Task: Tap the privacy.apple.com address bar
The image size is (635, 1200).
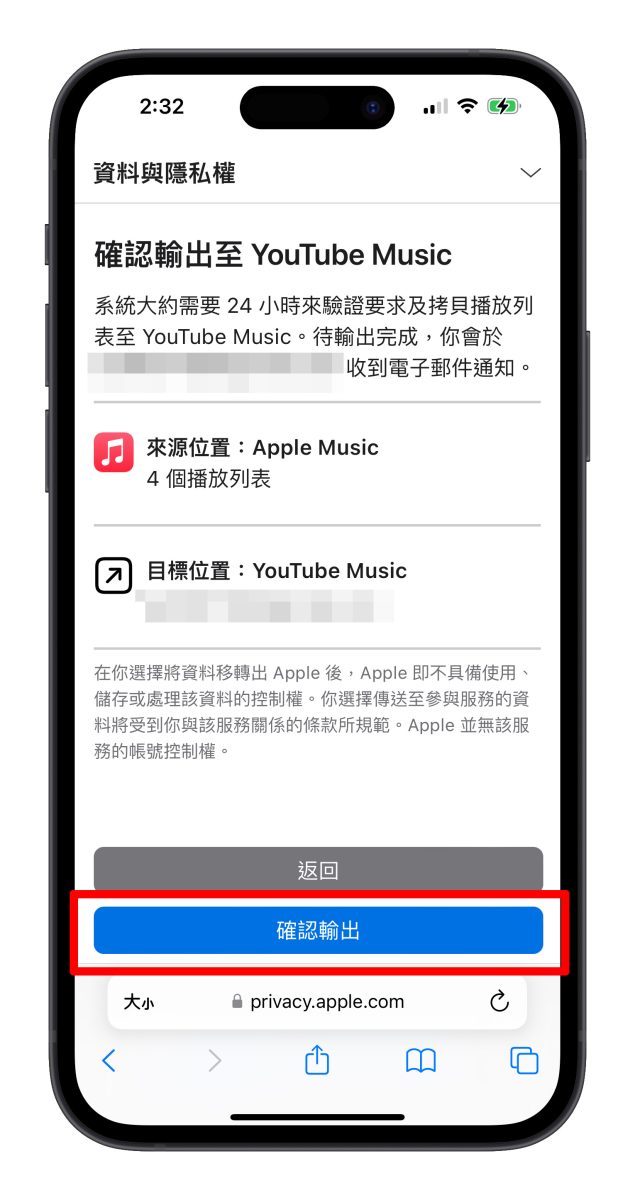Action: (318, 1002)
